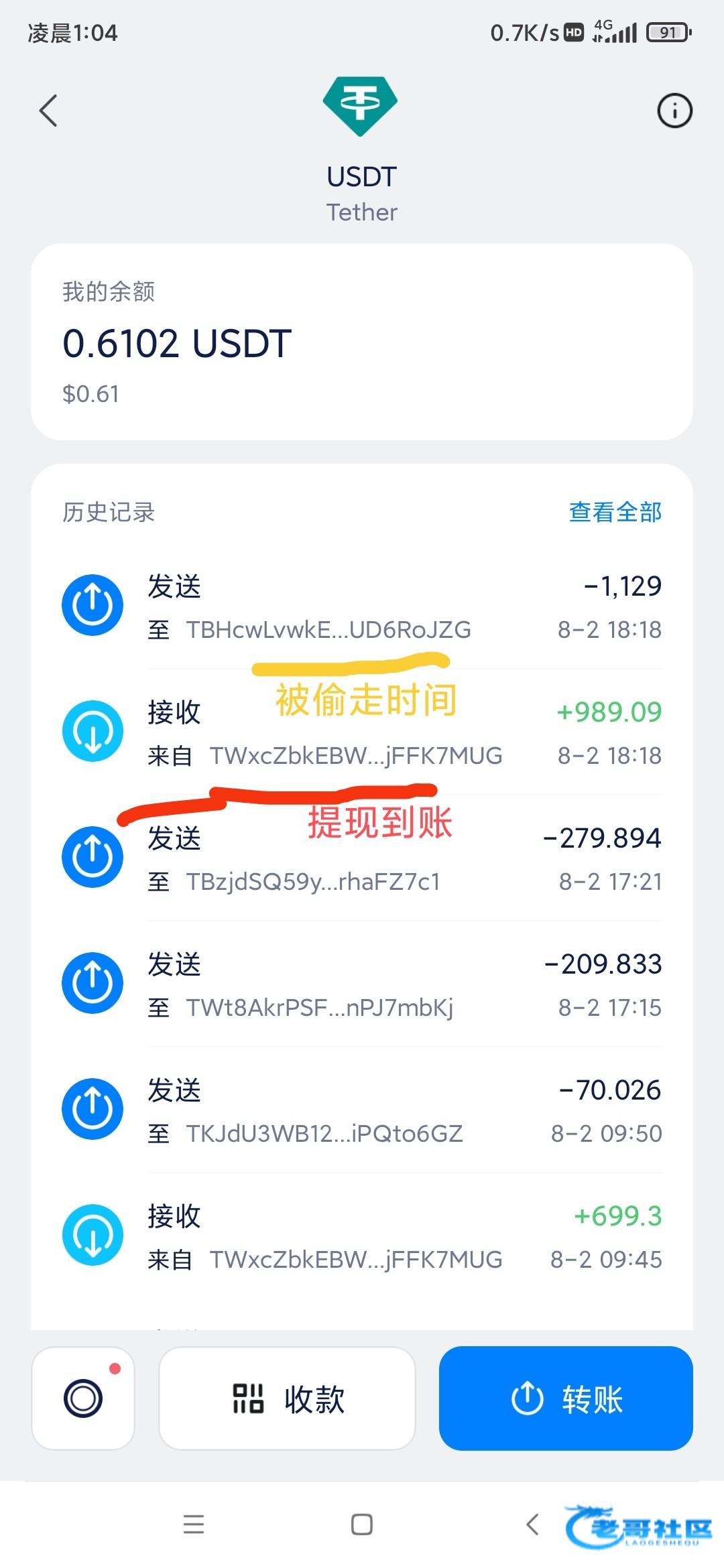Image resolution: width=724 pixels, height=1568 pixels.
Task: View the -209.833 transaction to TWt8AkrPSF
Action: point(362,985)
